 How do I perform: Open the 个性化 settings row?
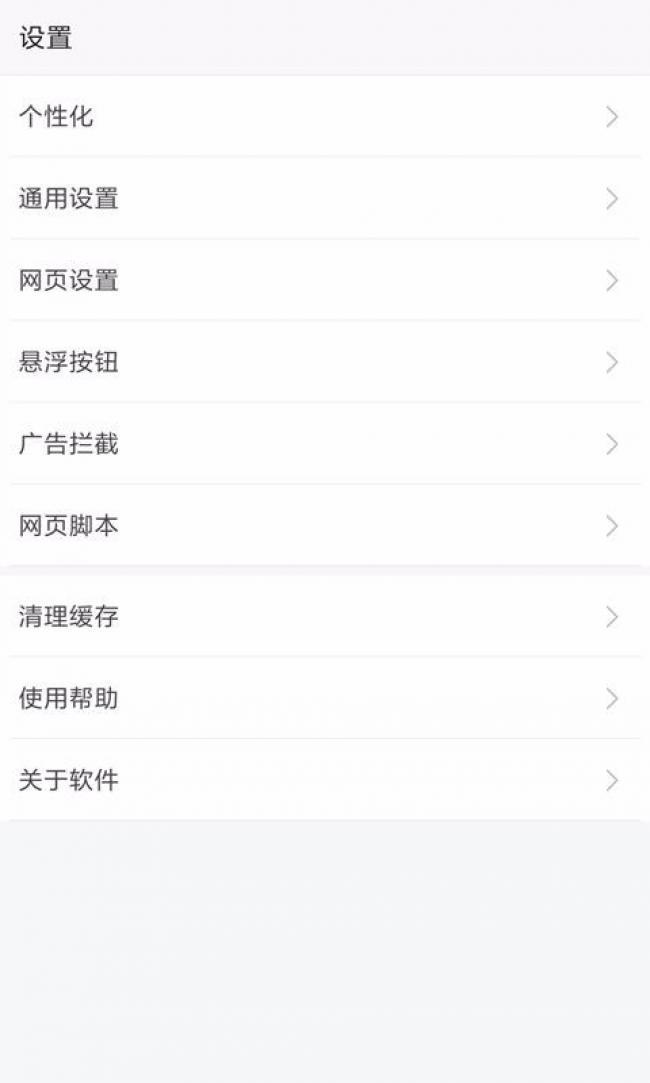click(325, 117)
